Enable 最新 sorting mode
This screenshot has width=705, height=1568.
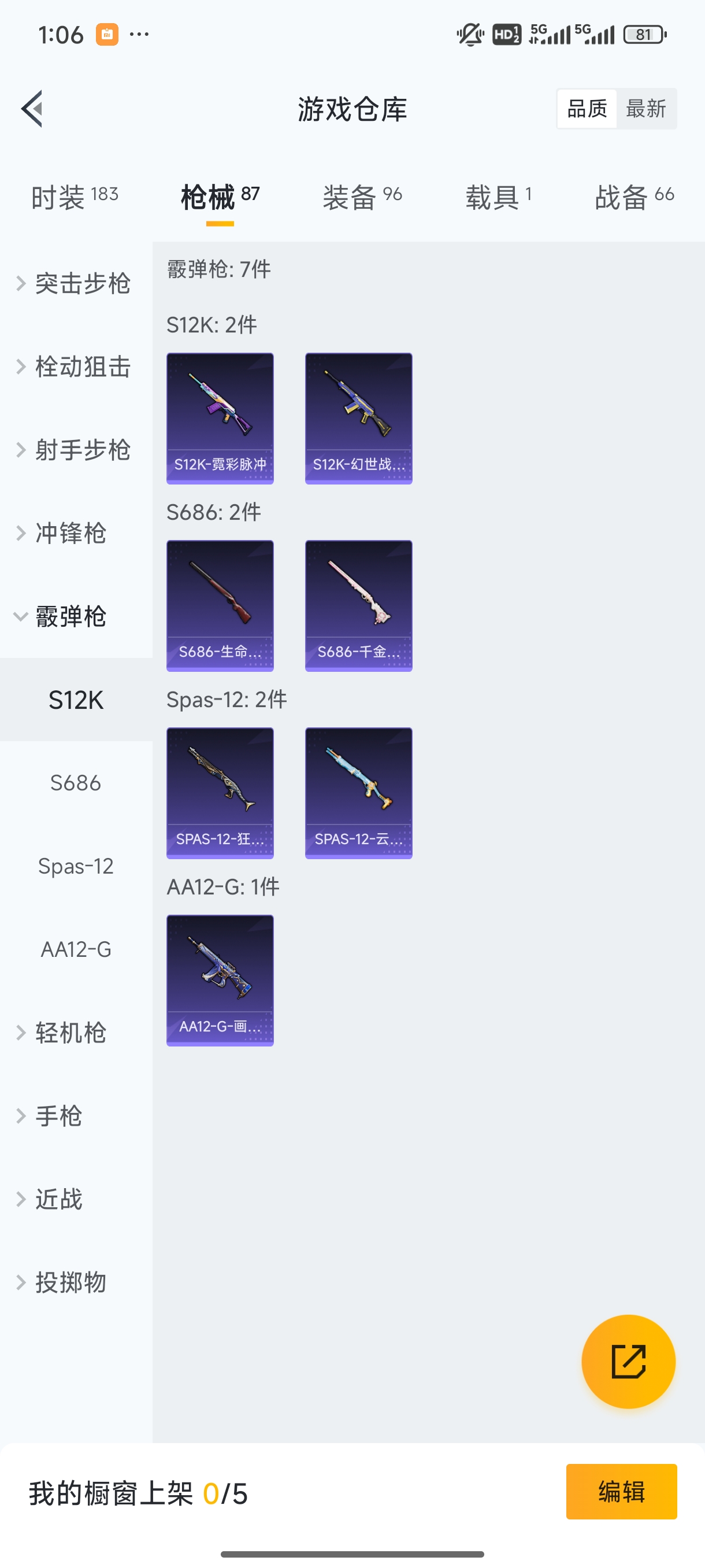647,108
